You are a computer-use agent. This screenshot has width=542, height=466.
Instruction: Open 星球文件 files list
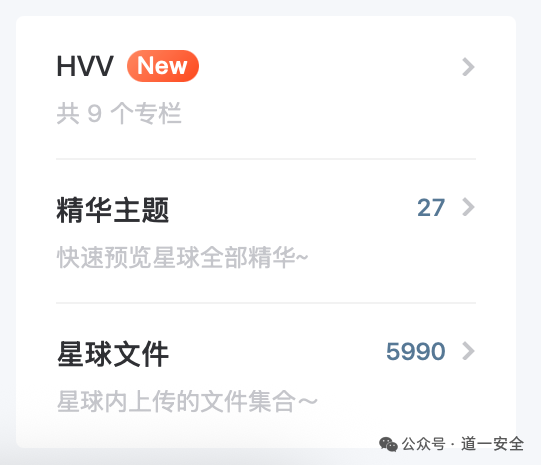[266, 375]
